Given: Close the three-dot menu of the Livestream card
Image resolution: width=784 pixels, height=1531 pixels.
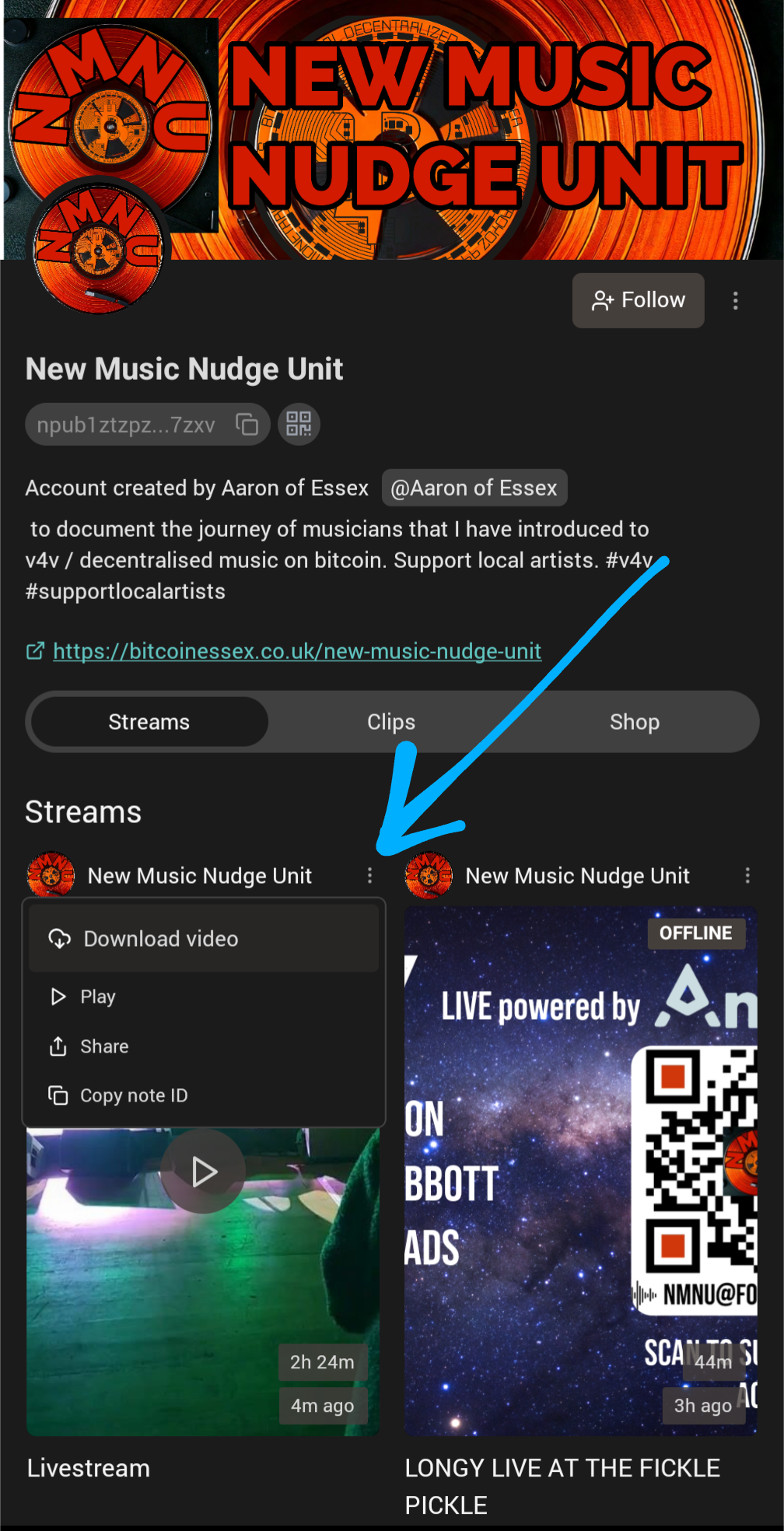Looking at the screenshot, I should pyautogui.click(x=369, y=876).
